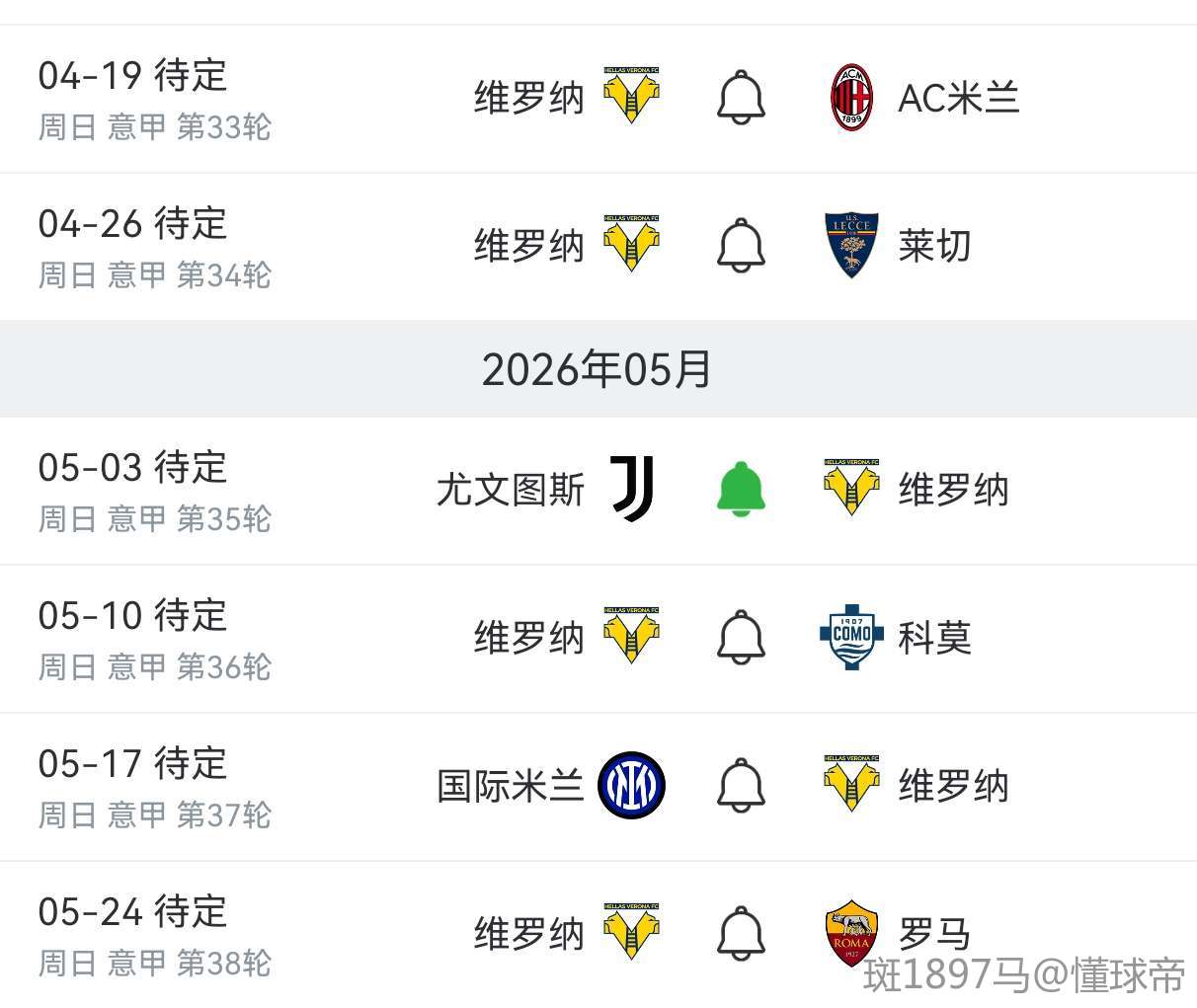Image resolution: width=1197 pixels, height=1008 pixels.
Task: Enable reminder bell for 国际米兰 match
Action: point(741,786)
